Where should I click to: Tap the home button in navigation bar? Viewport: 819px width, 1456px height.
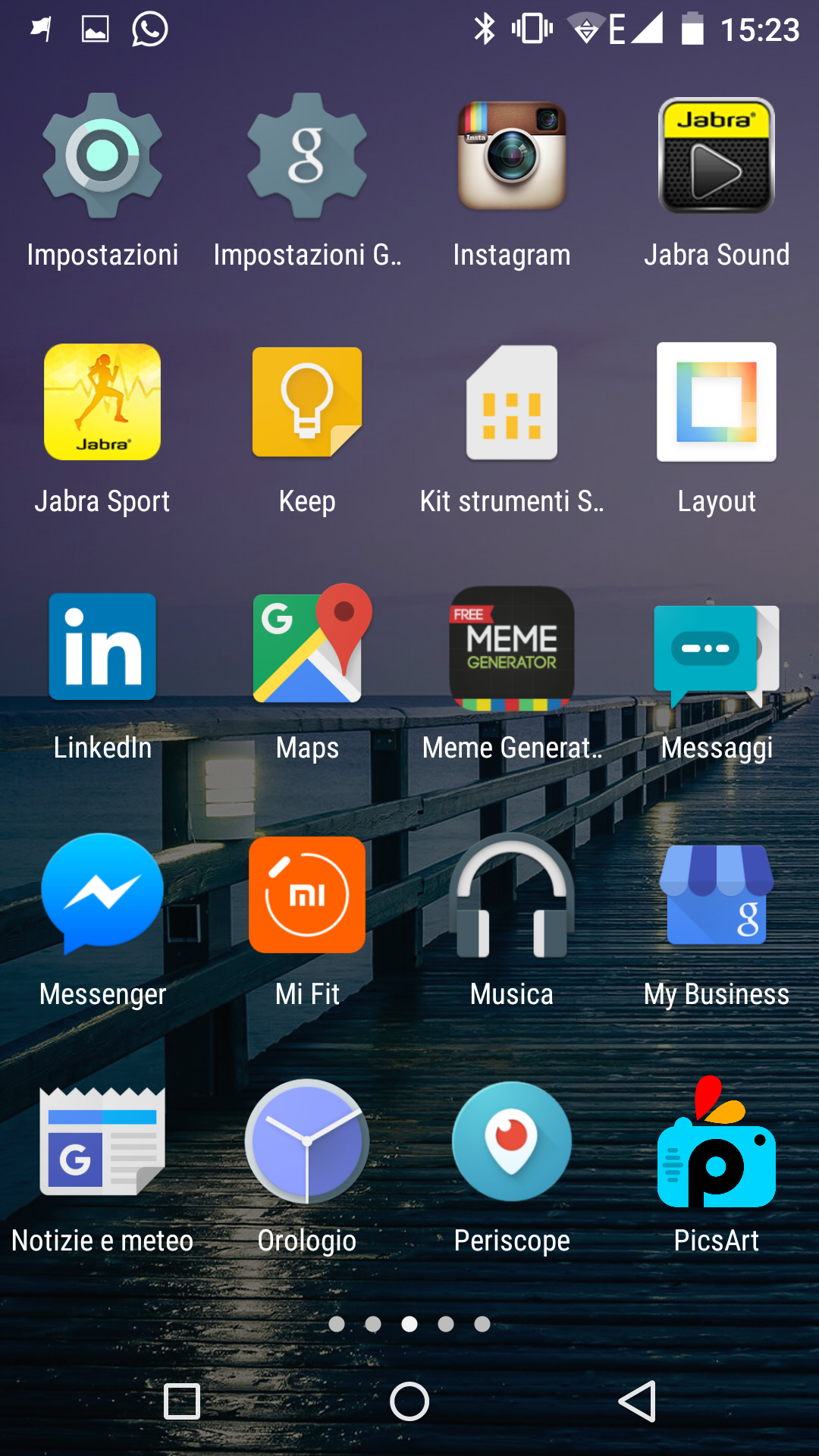[x=409, y=1401]
